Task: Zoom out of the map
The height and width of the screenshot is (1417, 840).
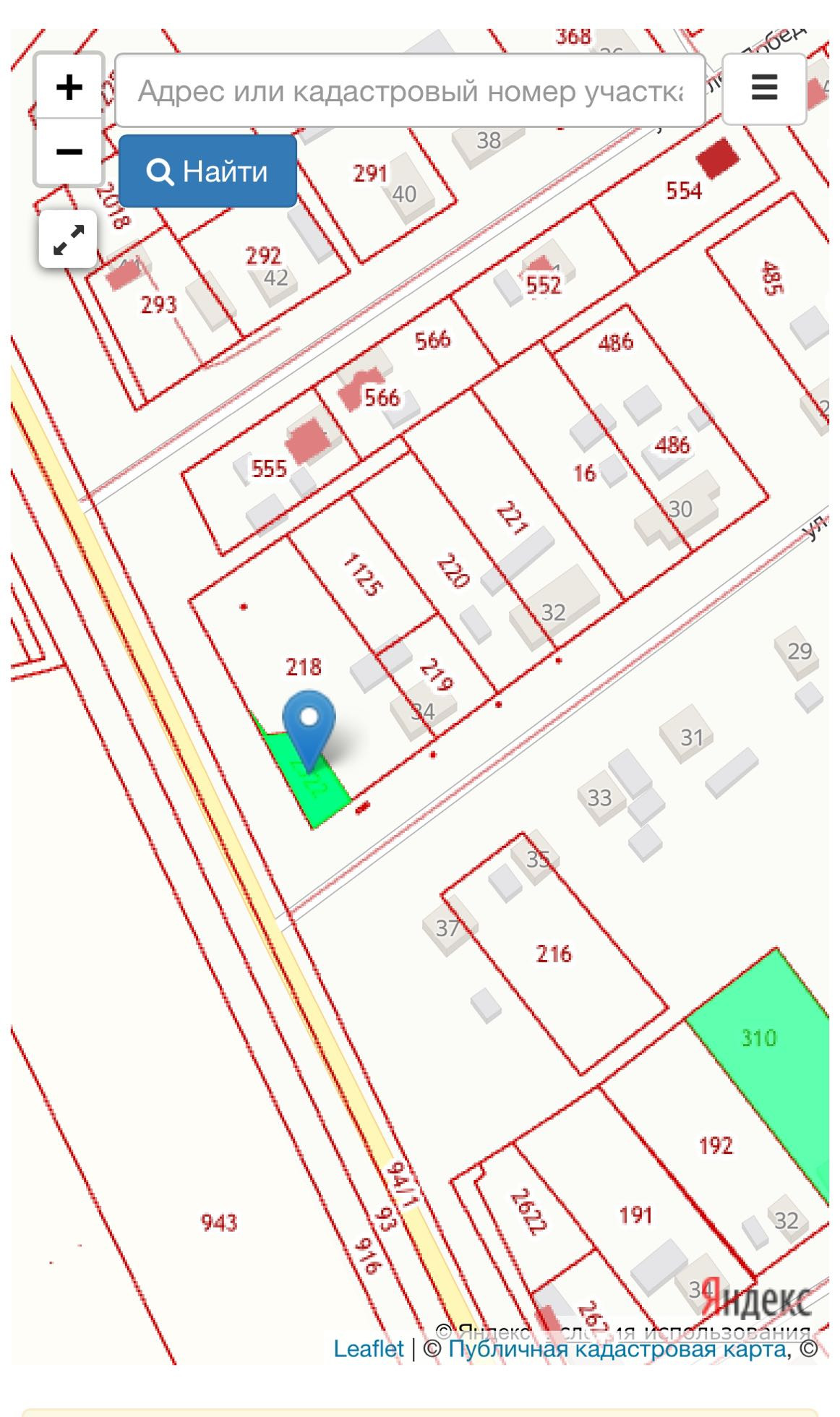Action: [69, 151]
